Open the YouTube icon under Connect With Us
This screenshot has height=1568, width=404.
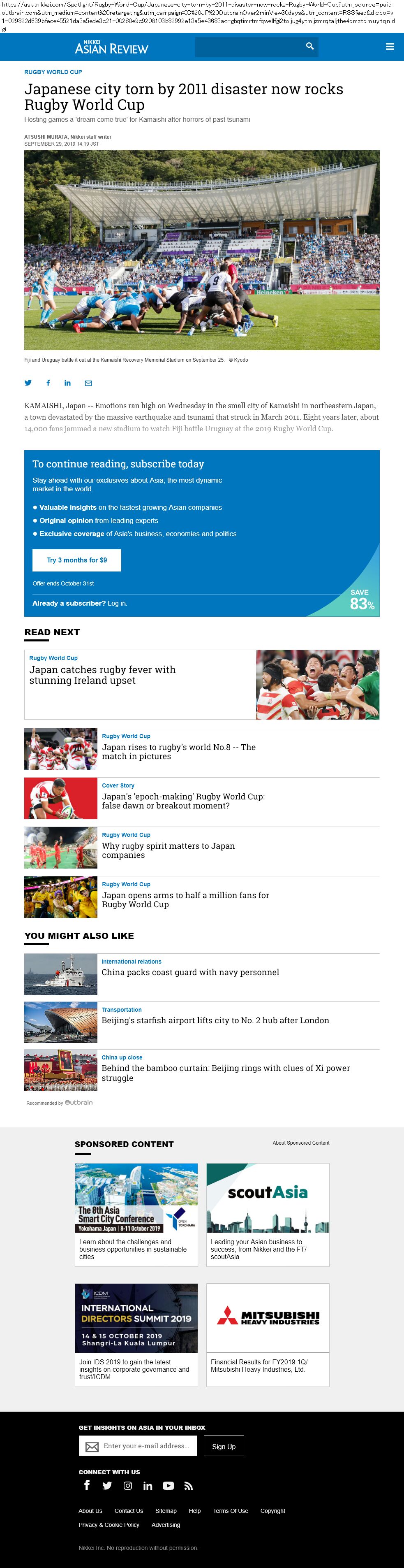(x=169, y=1486)
